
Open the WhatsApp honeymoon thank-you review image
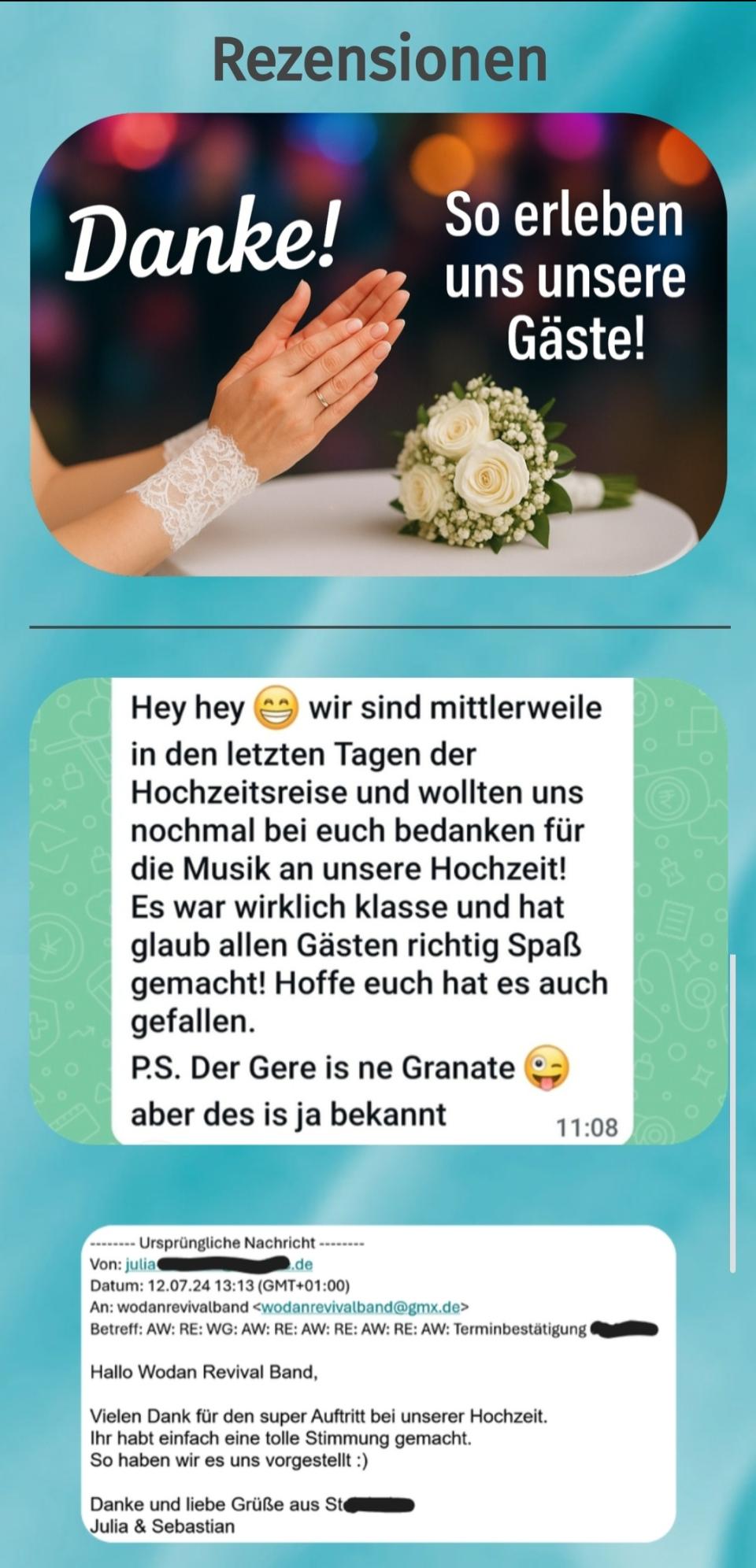[378, 911]
